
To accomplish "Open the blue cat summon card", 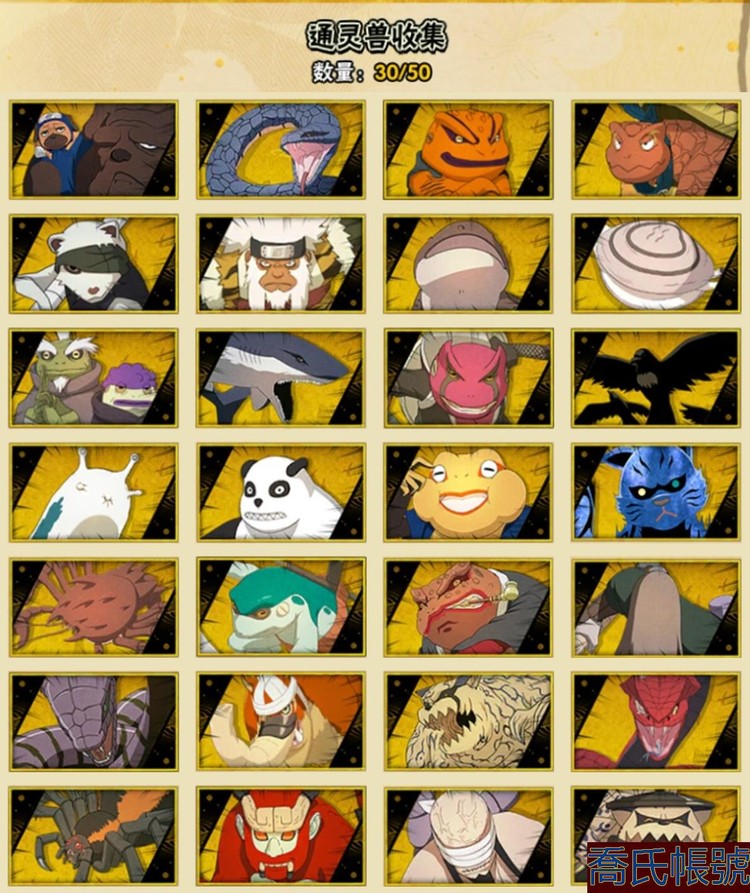I will click(656, 493).
